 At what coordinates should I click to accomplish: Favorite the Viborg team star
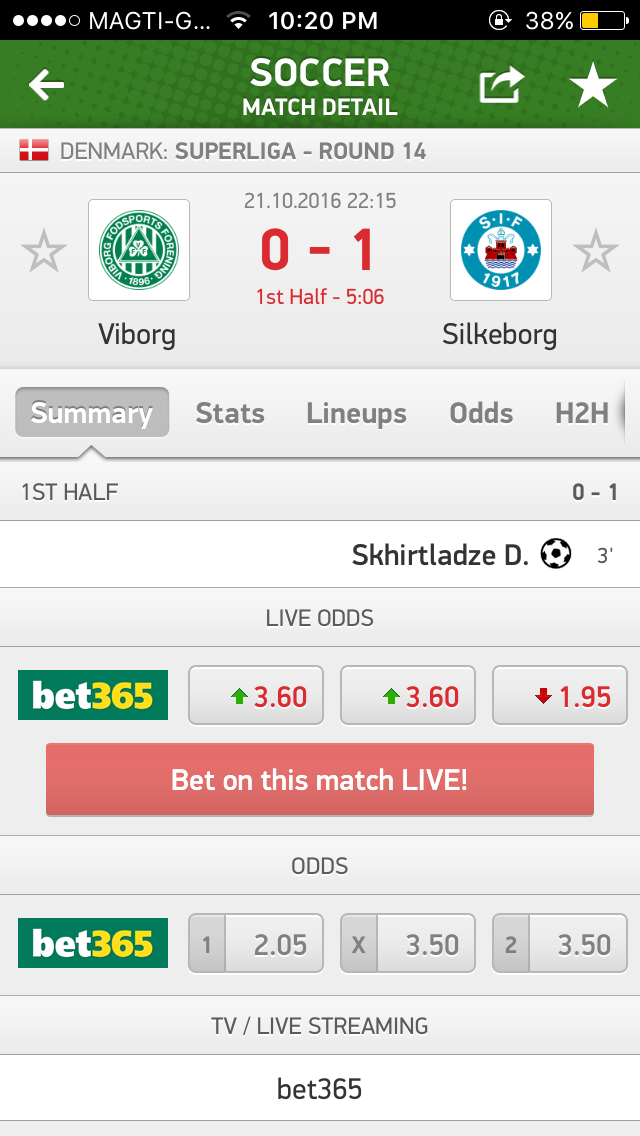[x=44, y=251]
